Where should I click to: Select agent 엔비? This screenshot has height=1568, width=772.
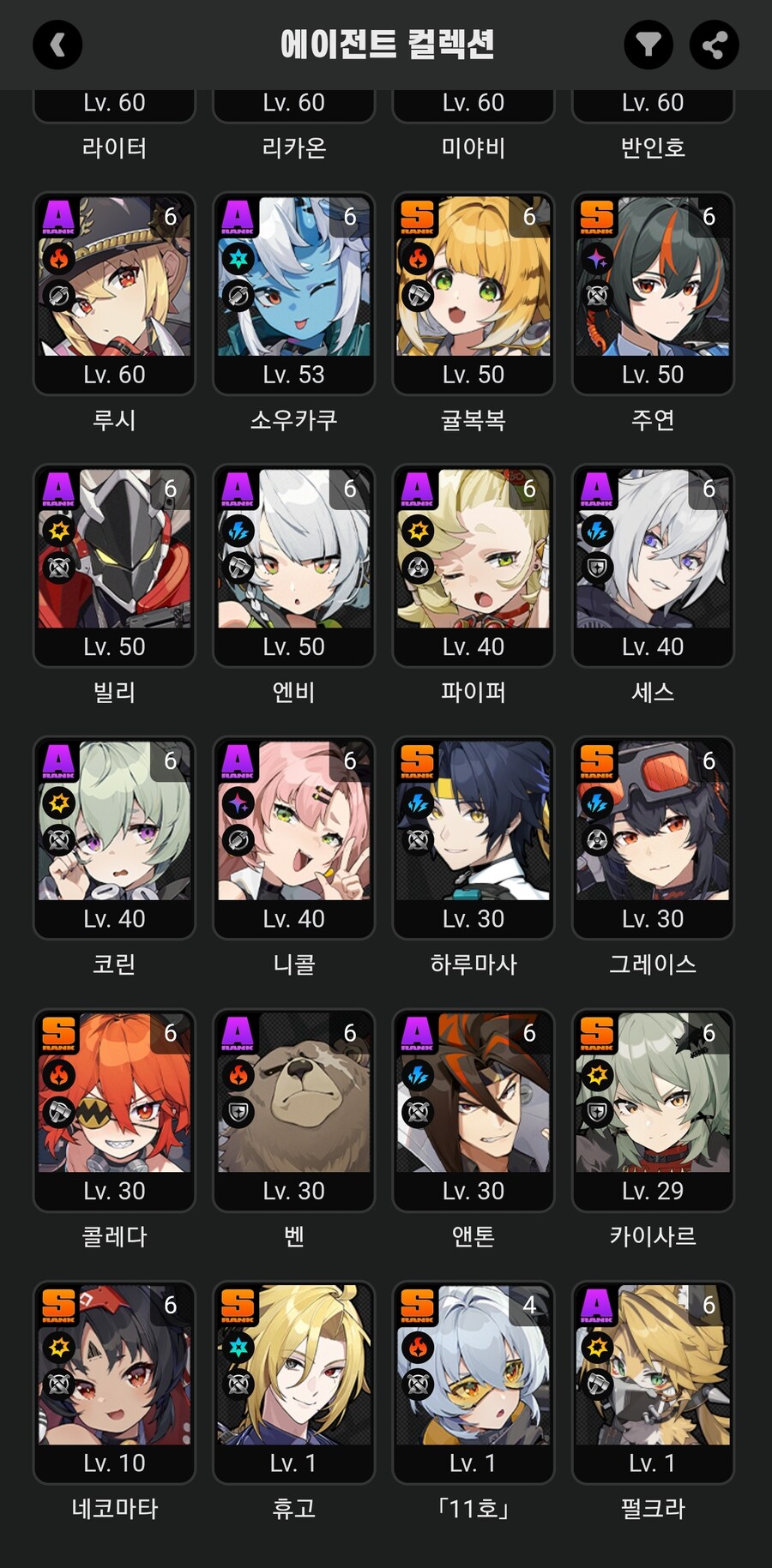coord(293,565)
